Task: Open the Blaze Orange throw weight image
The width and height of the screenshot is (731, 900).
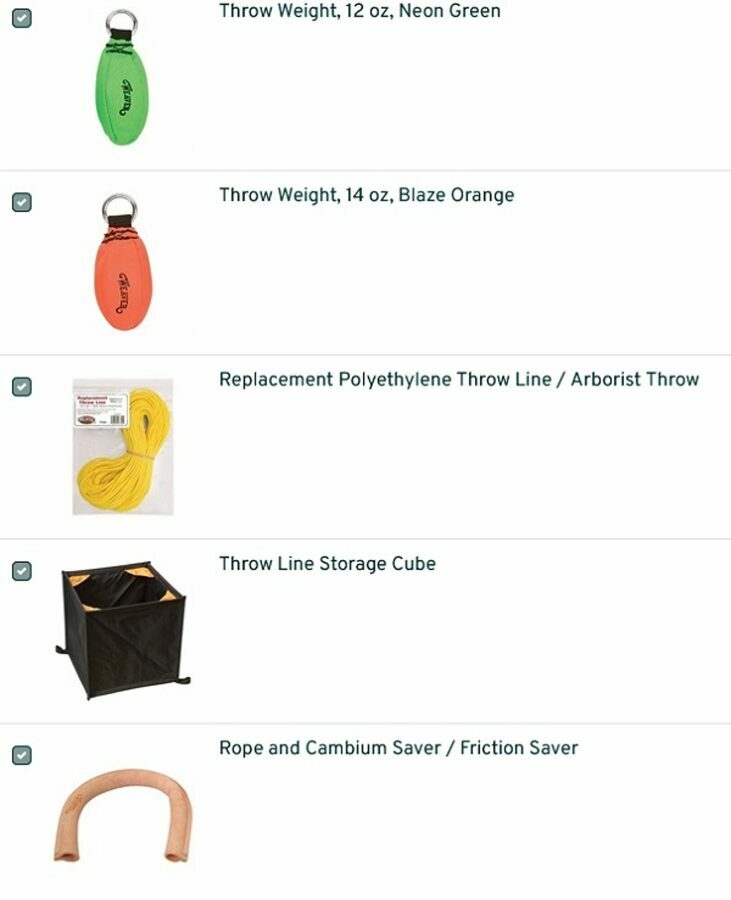Action: pos(121,264)
